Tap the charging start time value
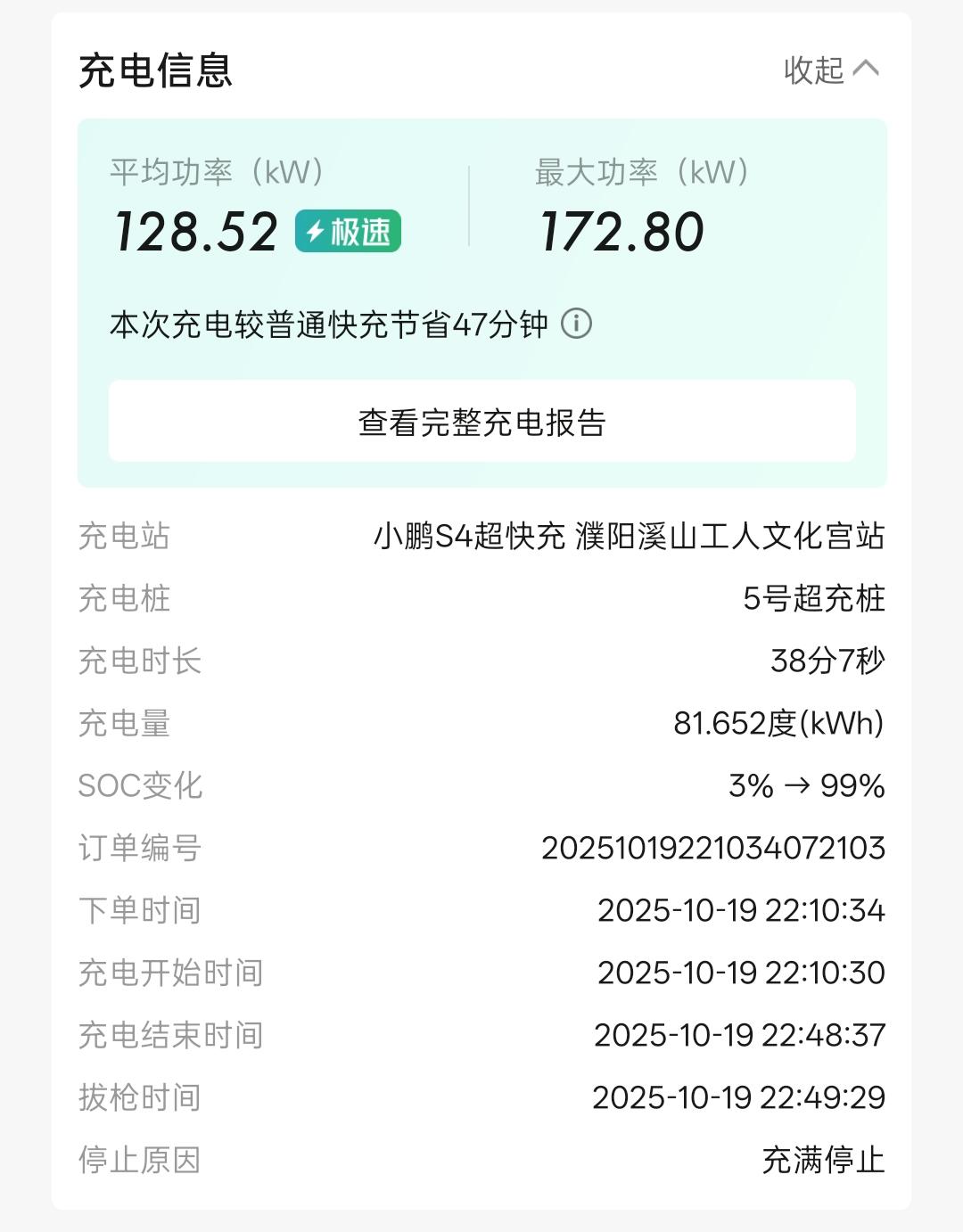963x1232 pixels. pyautogui.click(x=742, y=972)
